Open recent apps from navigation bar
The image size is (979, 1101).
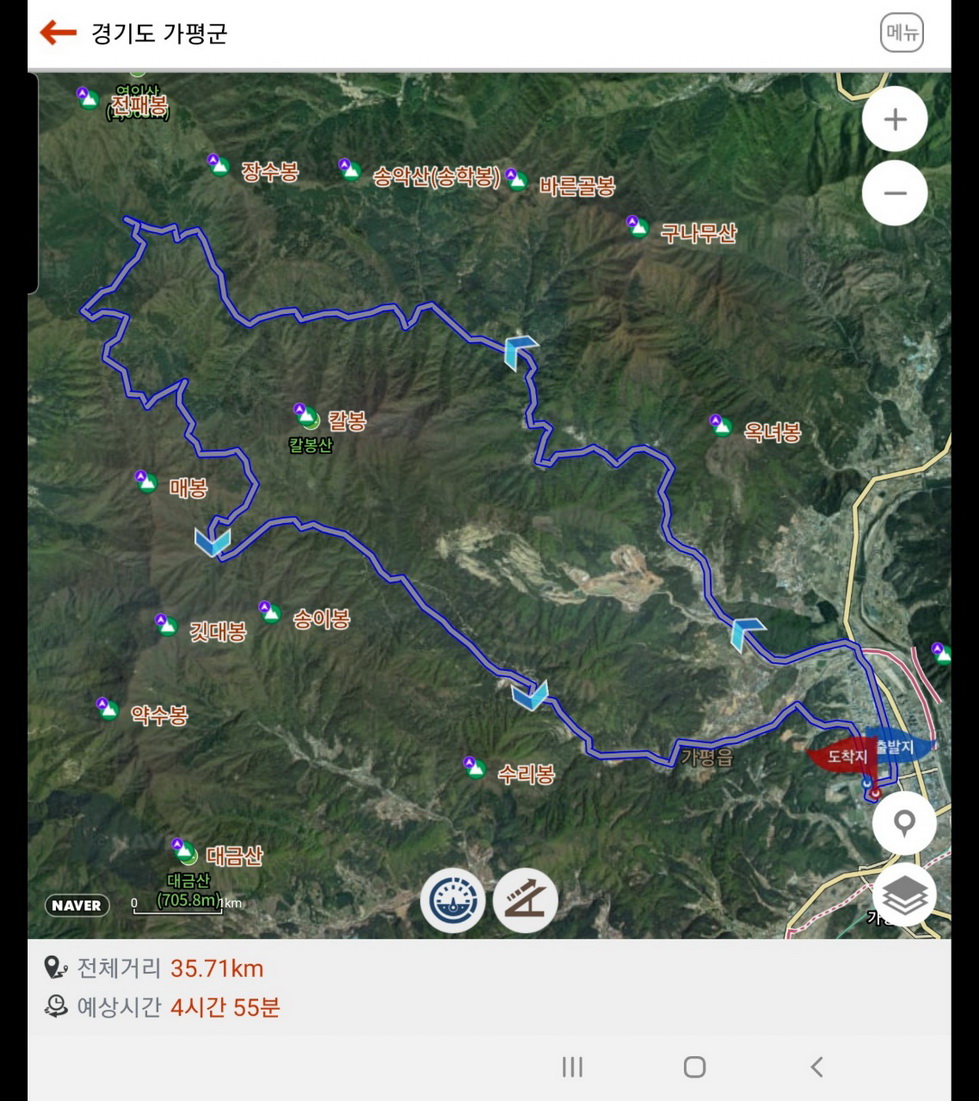[x=572, y=1067]
